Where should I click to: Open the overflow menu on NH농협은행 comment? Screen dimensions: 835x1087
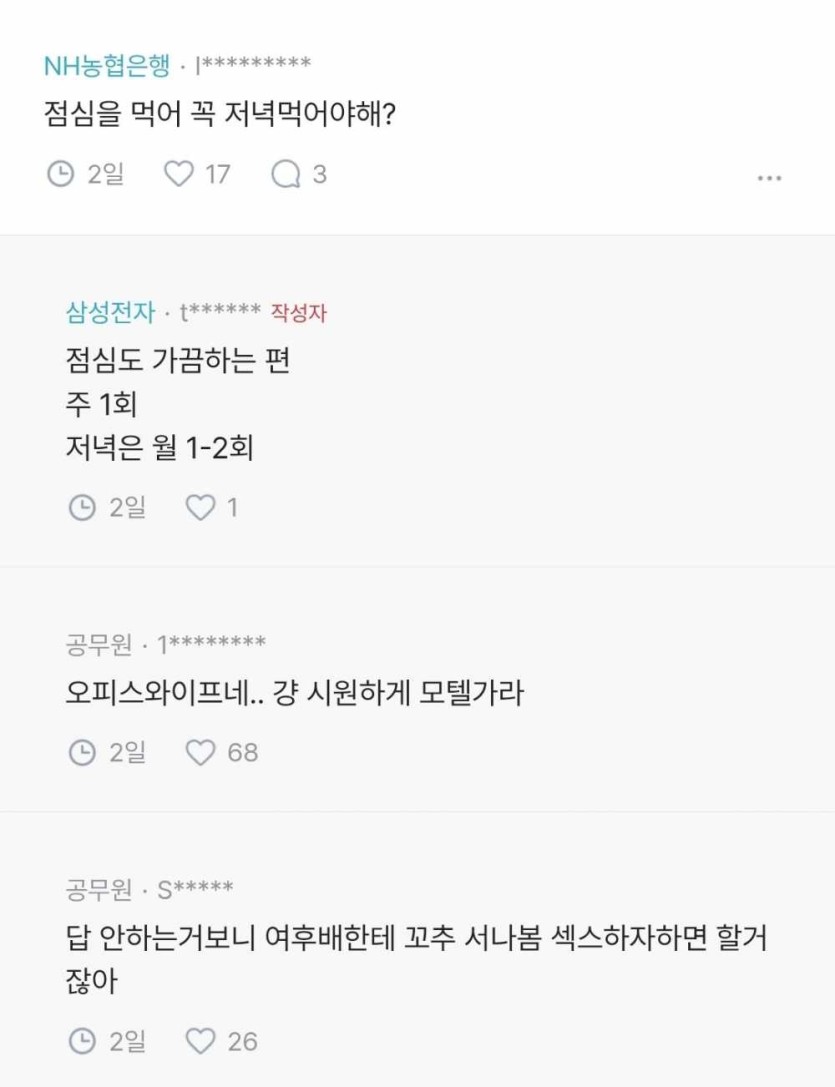[769, 177]
